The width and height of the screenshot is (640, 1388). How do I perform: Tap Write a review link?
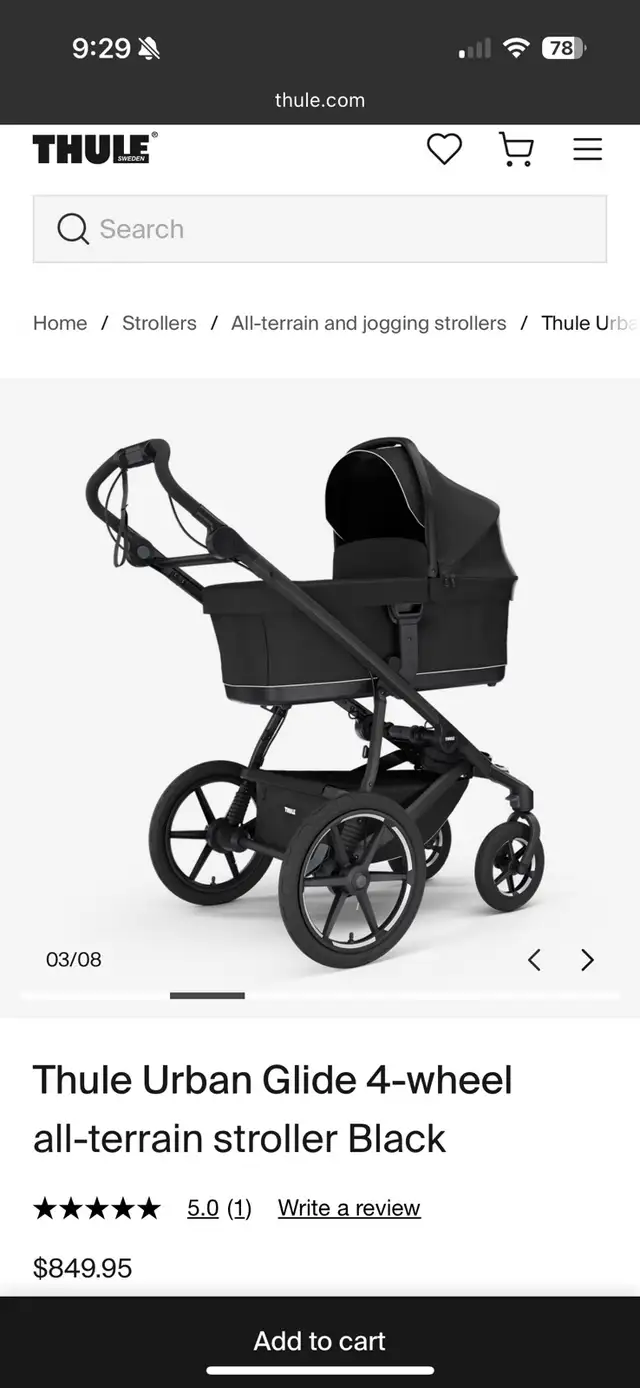point(349,1208)
